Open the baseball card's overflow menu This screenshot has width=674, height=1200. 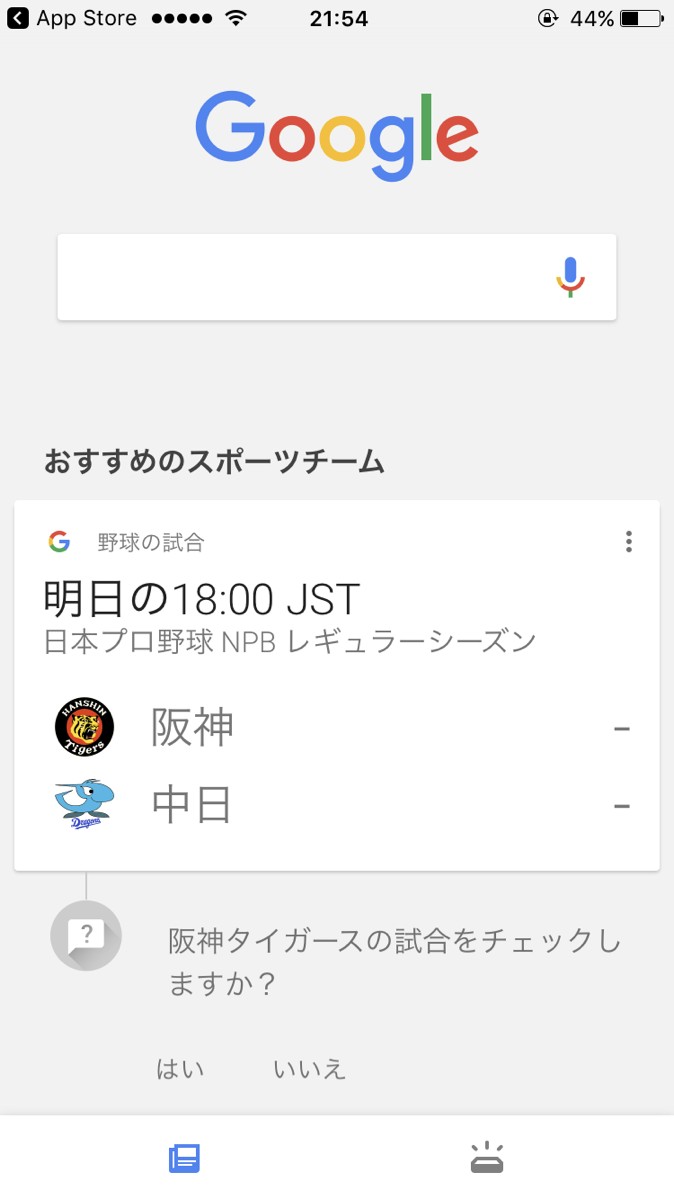click(628, 542)
